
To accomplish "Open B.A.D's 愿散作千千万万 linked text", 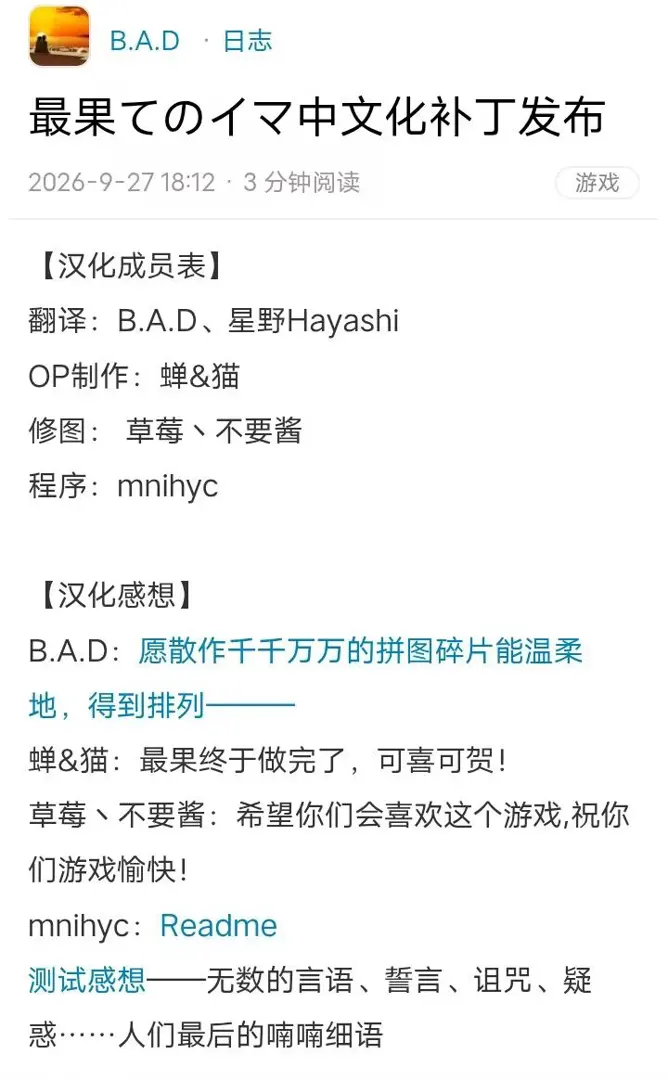I will pos(360,651).
